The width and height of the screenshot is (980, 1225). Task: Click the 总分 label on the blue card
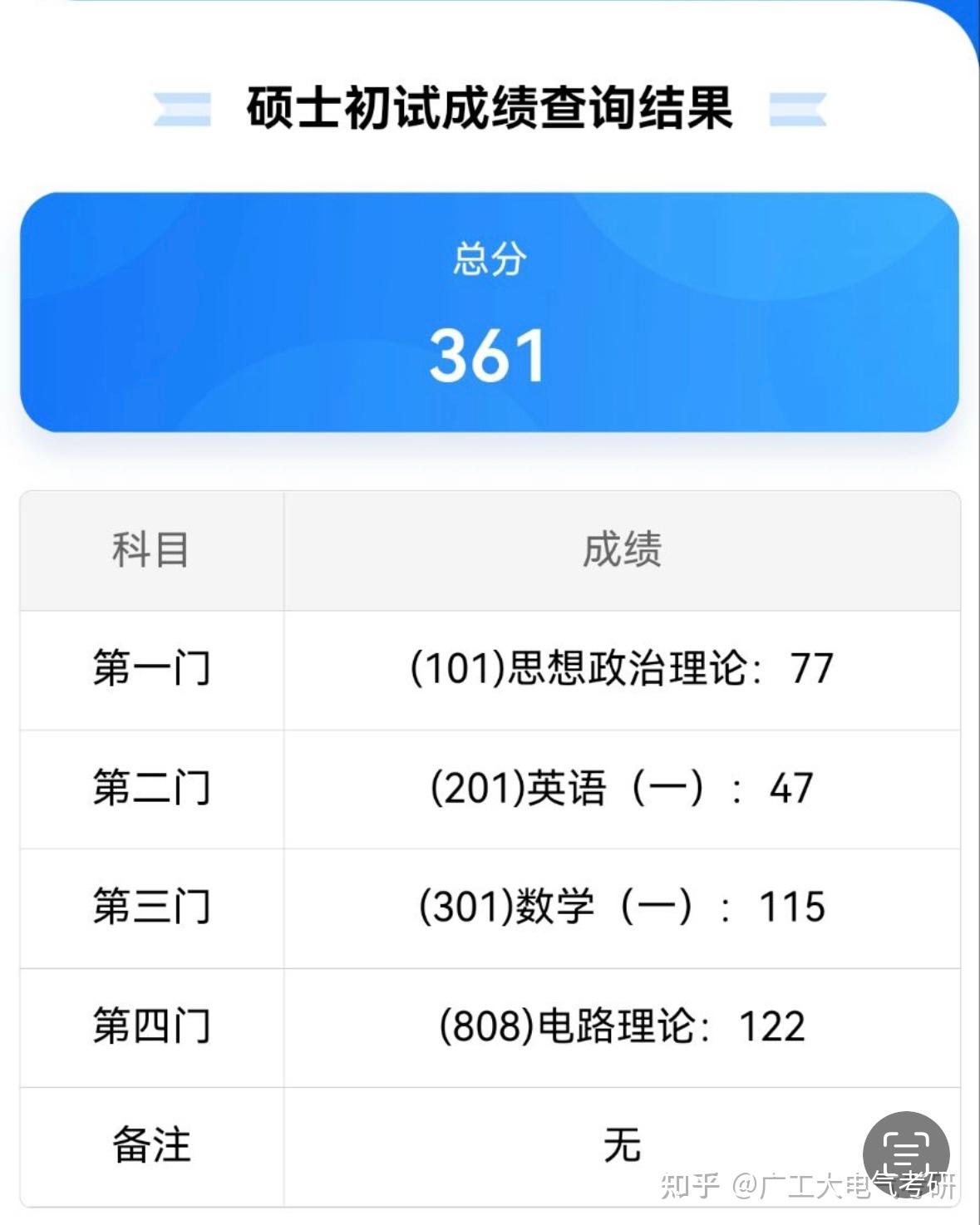click(x=489, y=259)
